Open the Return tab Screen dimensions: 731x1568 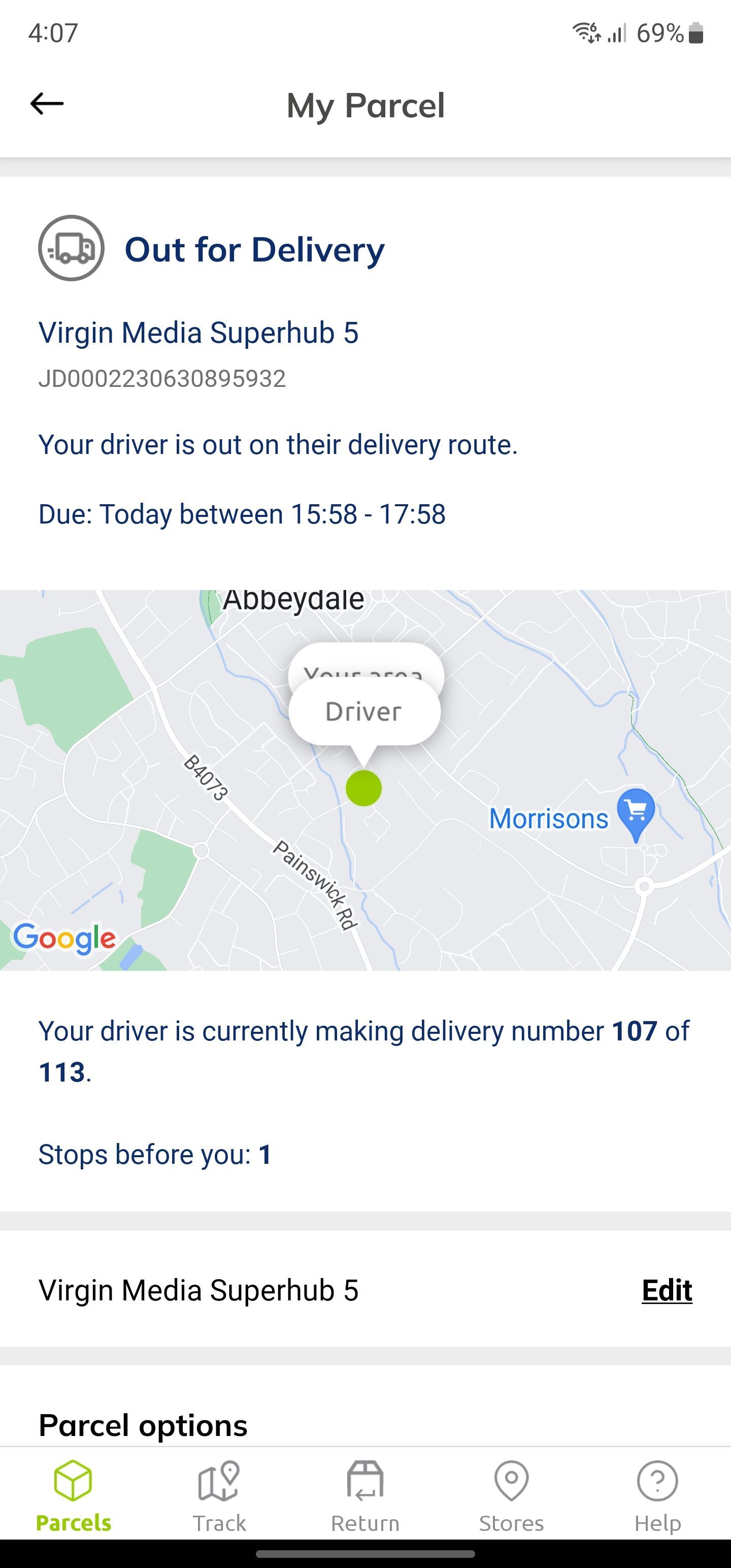[x=365, y=1495]
